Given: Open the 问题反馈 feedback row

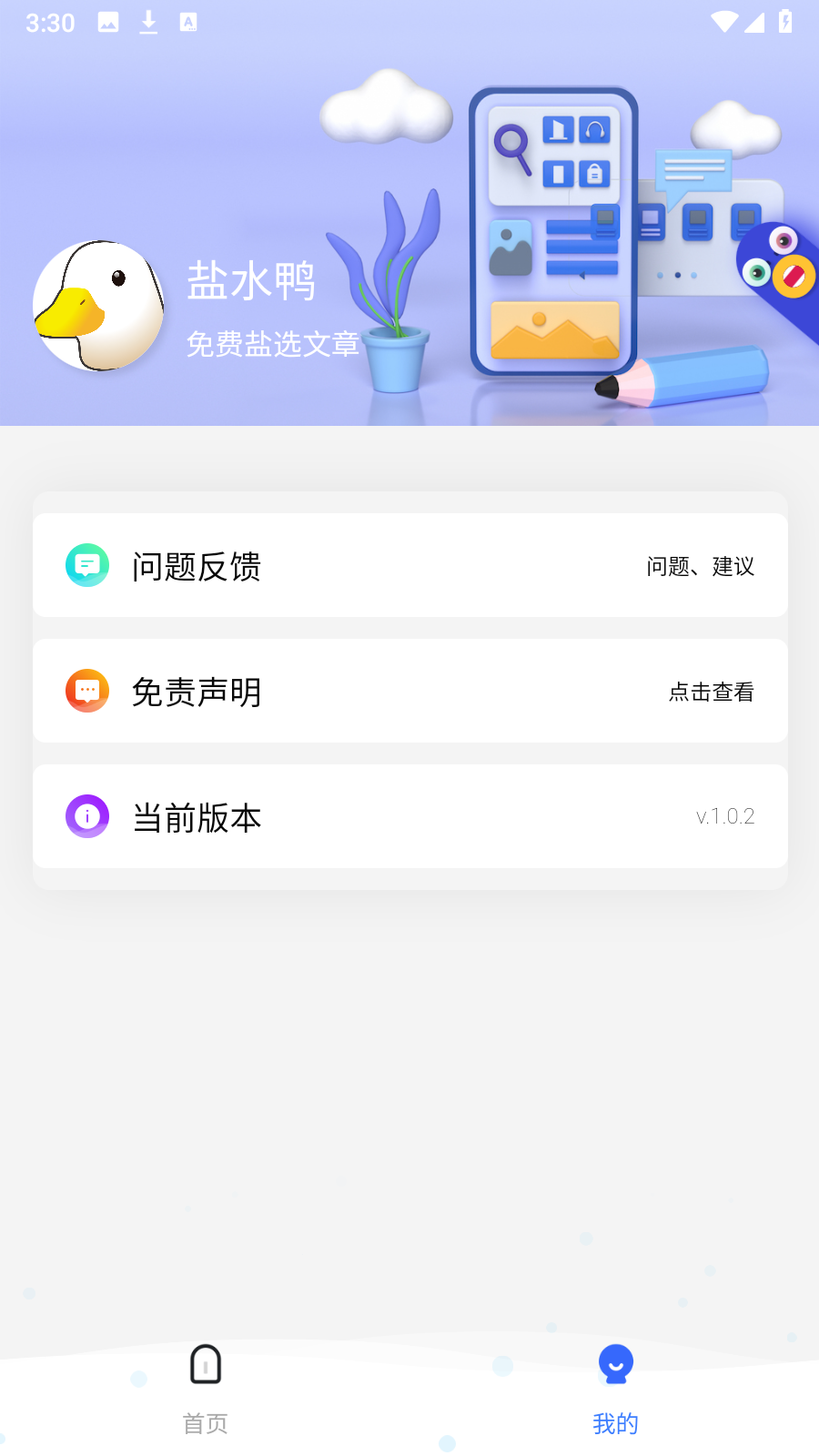Looking at the screenshot, I should [x=409, y=564].
